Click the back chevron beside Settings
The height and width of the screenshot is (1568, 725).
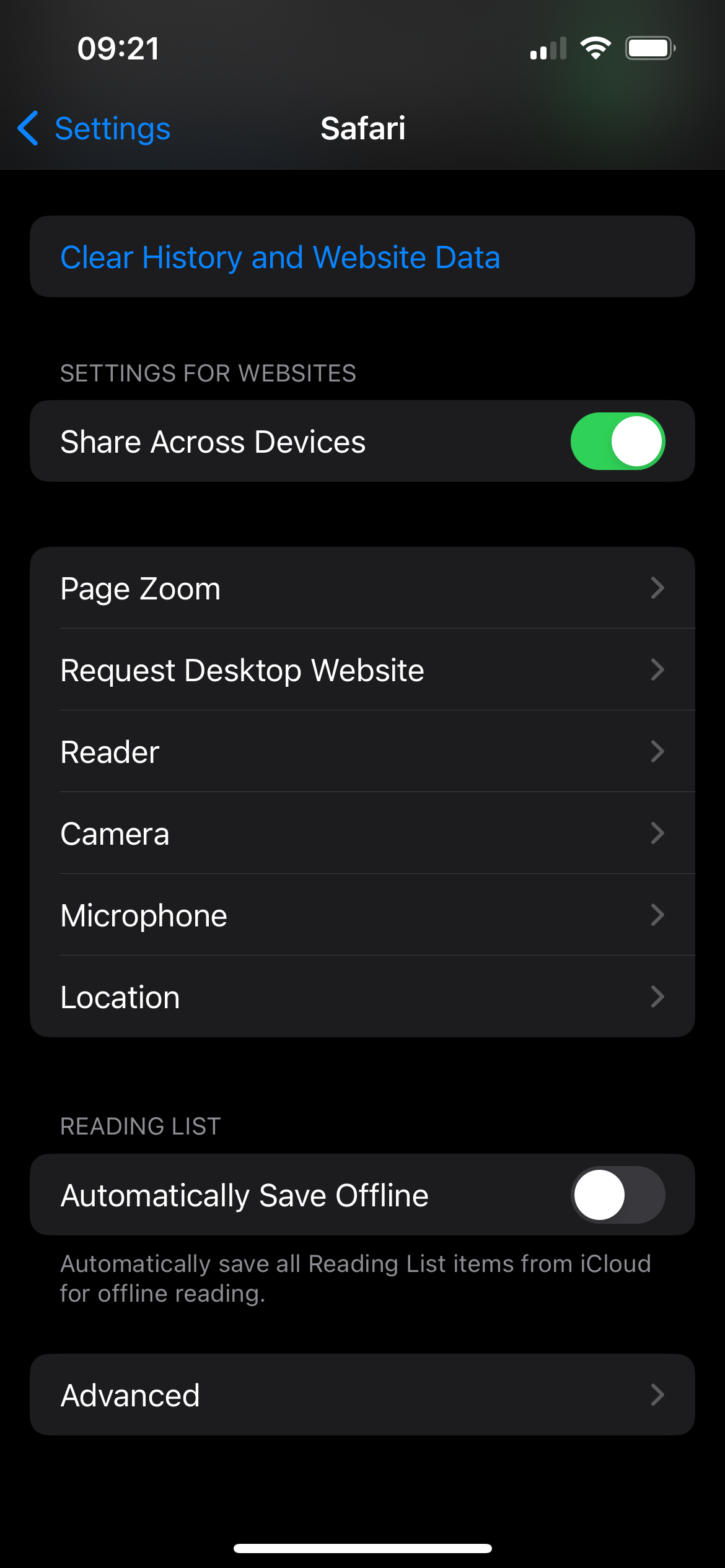27,128
